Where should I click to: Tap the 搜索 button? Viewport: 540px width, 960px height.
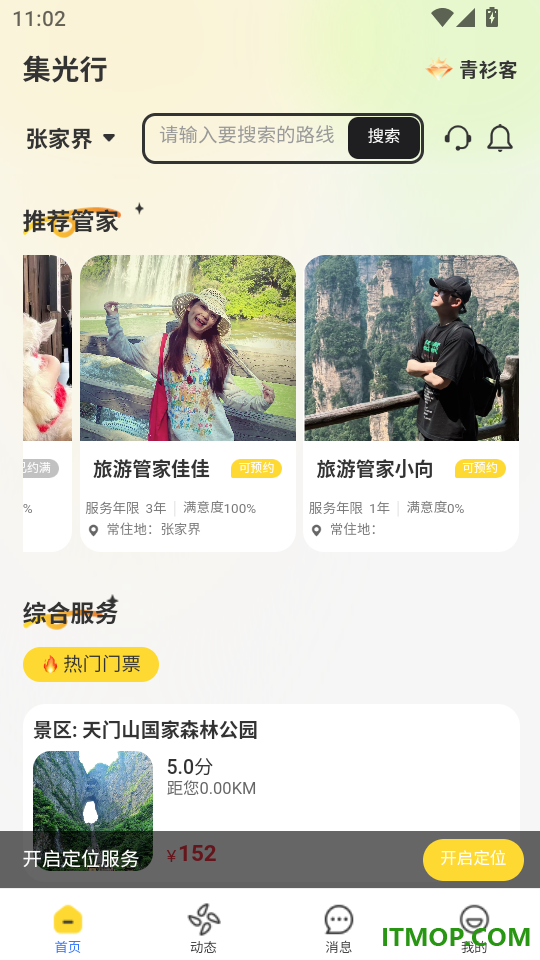[x=384, y=137]
